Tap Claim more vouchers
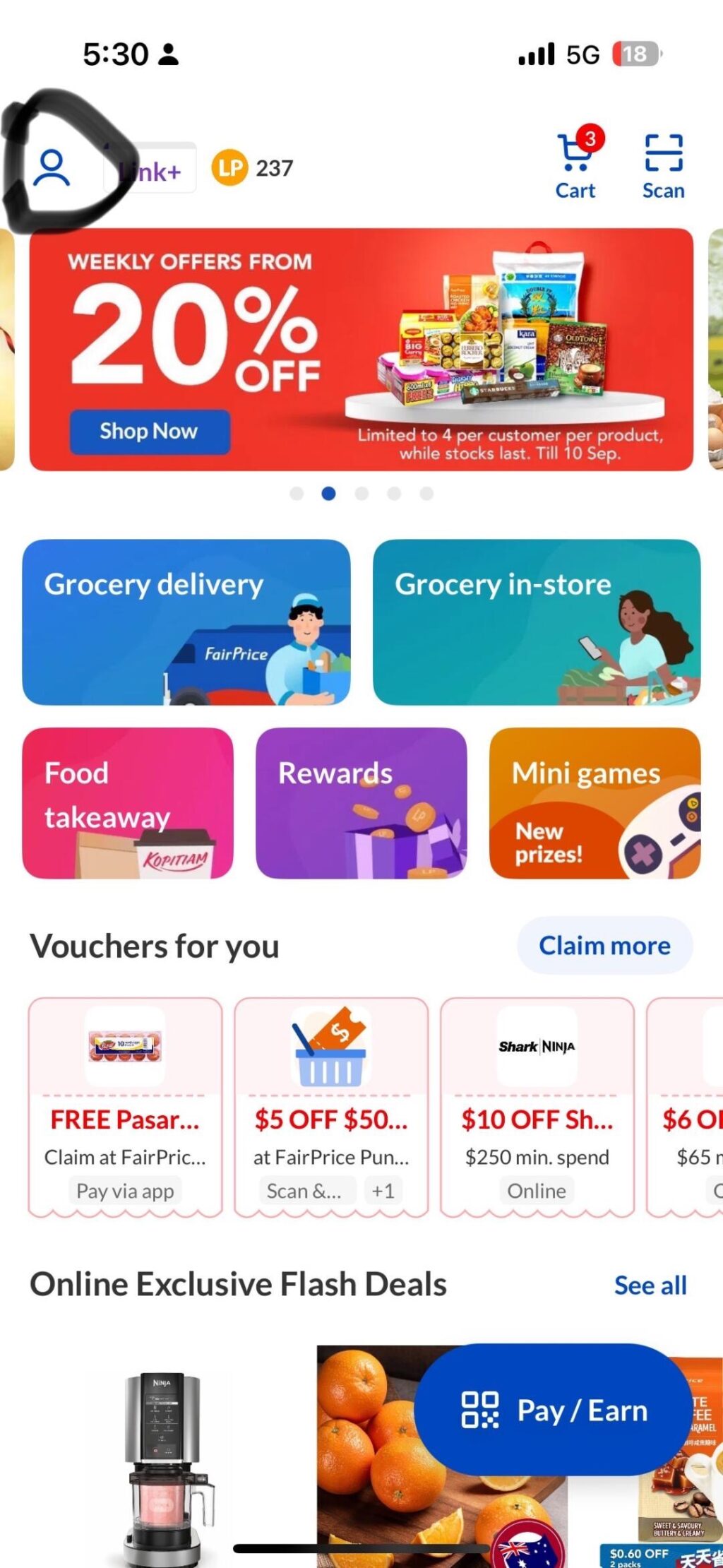Viewport: 723px width, 1568px height. [604, 945]
